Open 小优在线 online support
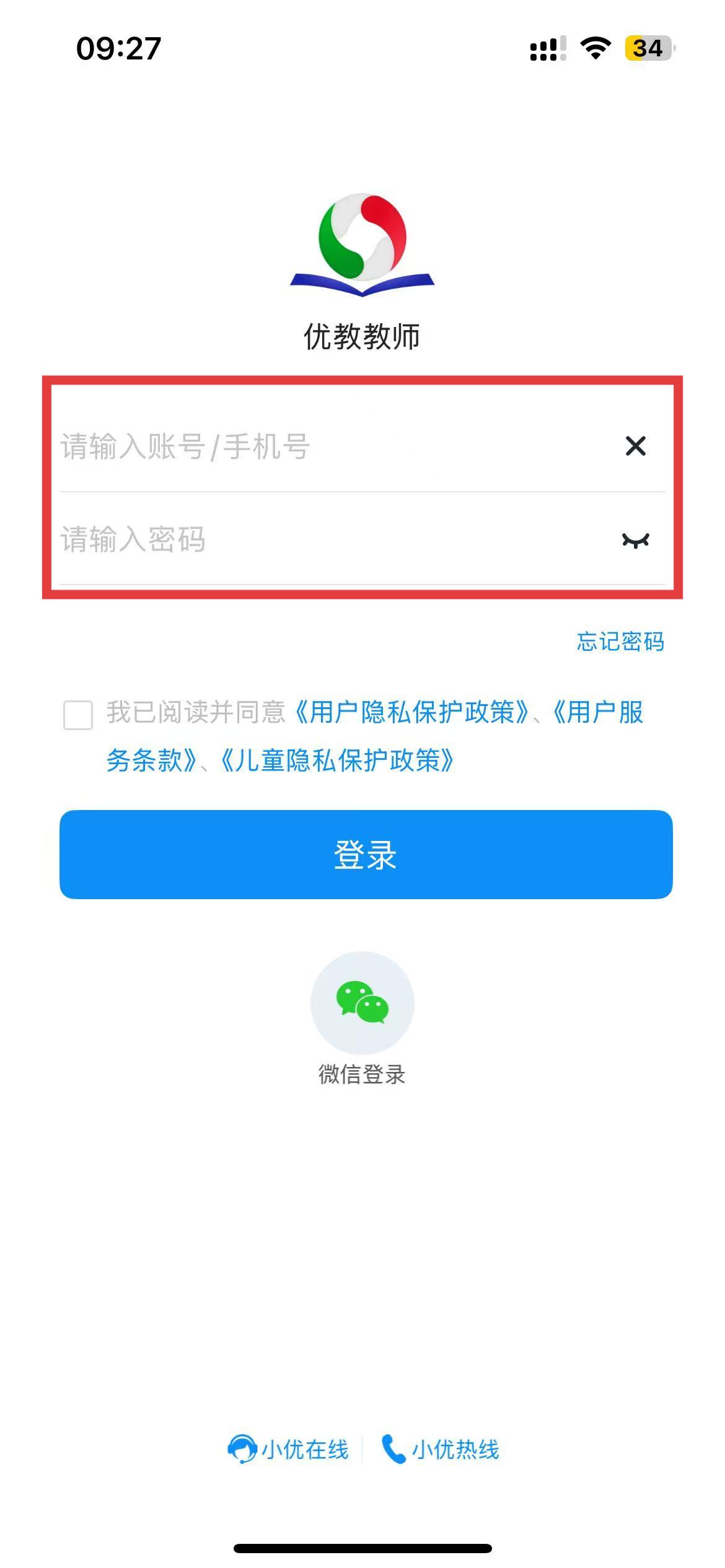 pyautogui.click(x=289, y=1450)
